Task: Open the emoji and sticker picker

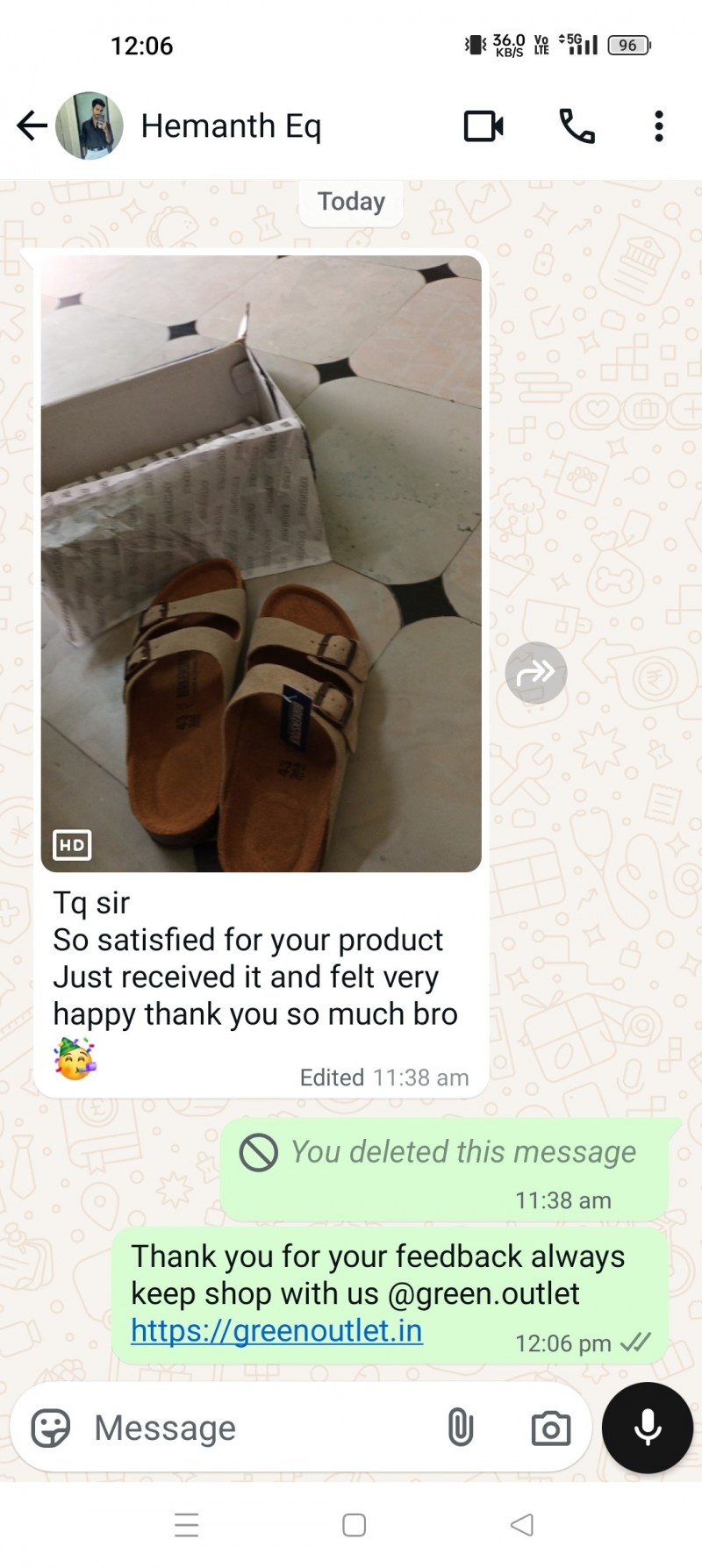Action: (51, 1428)
